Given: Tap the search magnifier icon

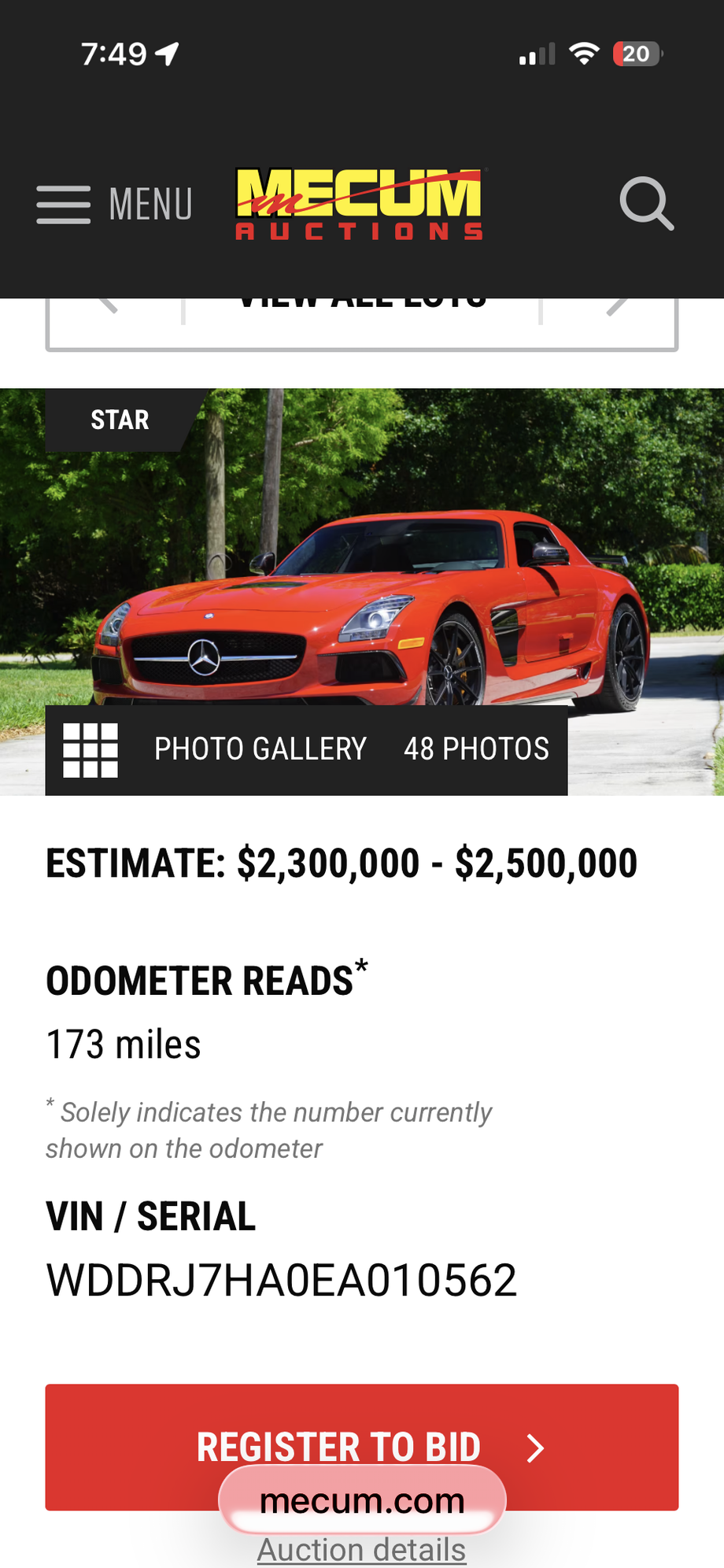Looking at the screenshot, I should [646, 204].
